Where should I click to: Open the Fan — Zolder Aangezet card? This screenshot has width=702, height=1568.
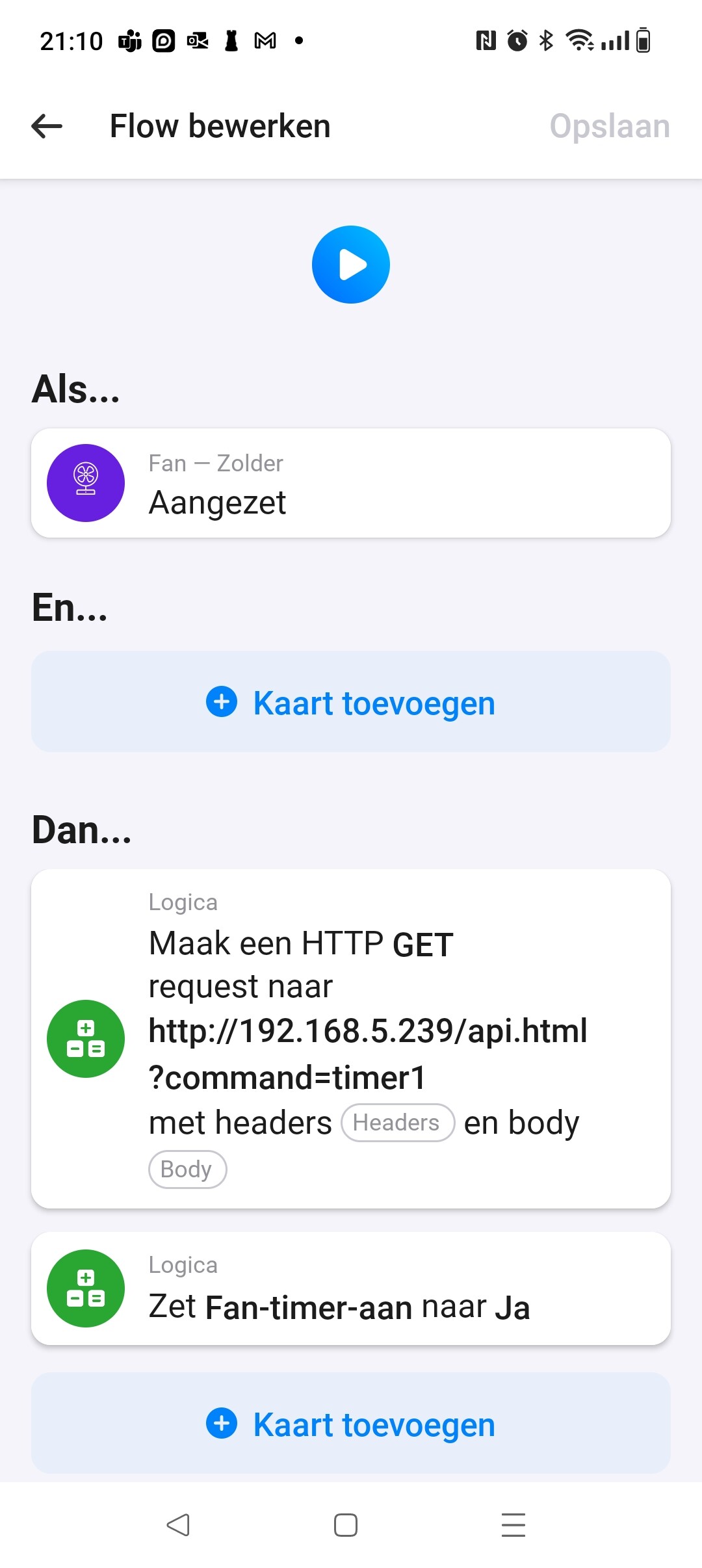351,483
